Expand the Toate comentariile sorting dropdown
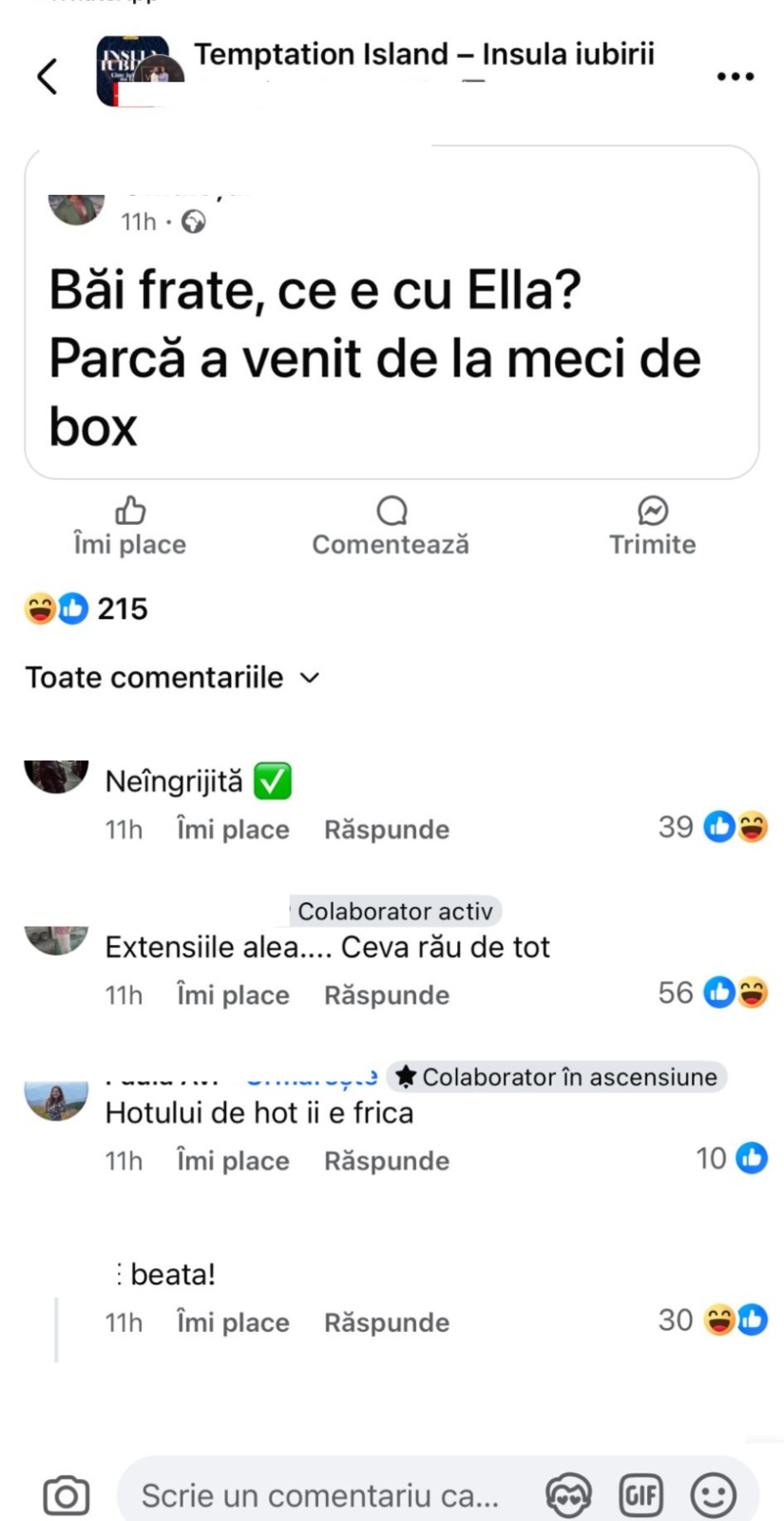This screenshot has height=1521, width=784. tap(172, 678)
